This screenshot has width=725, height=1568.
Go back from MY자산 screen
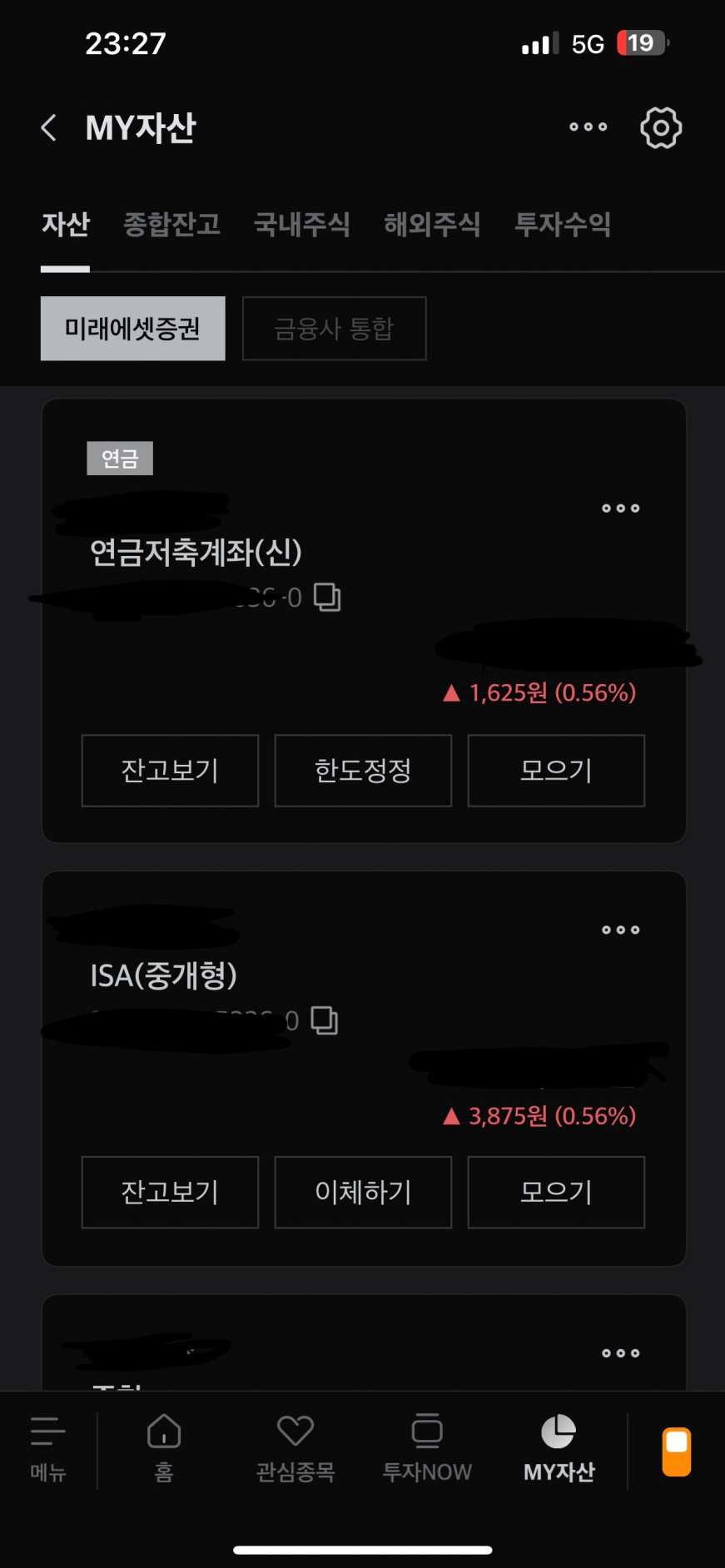tap(48, 128)
